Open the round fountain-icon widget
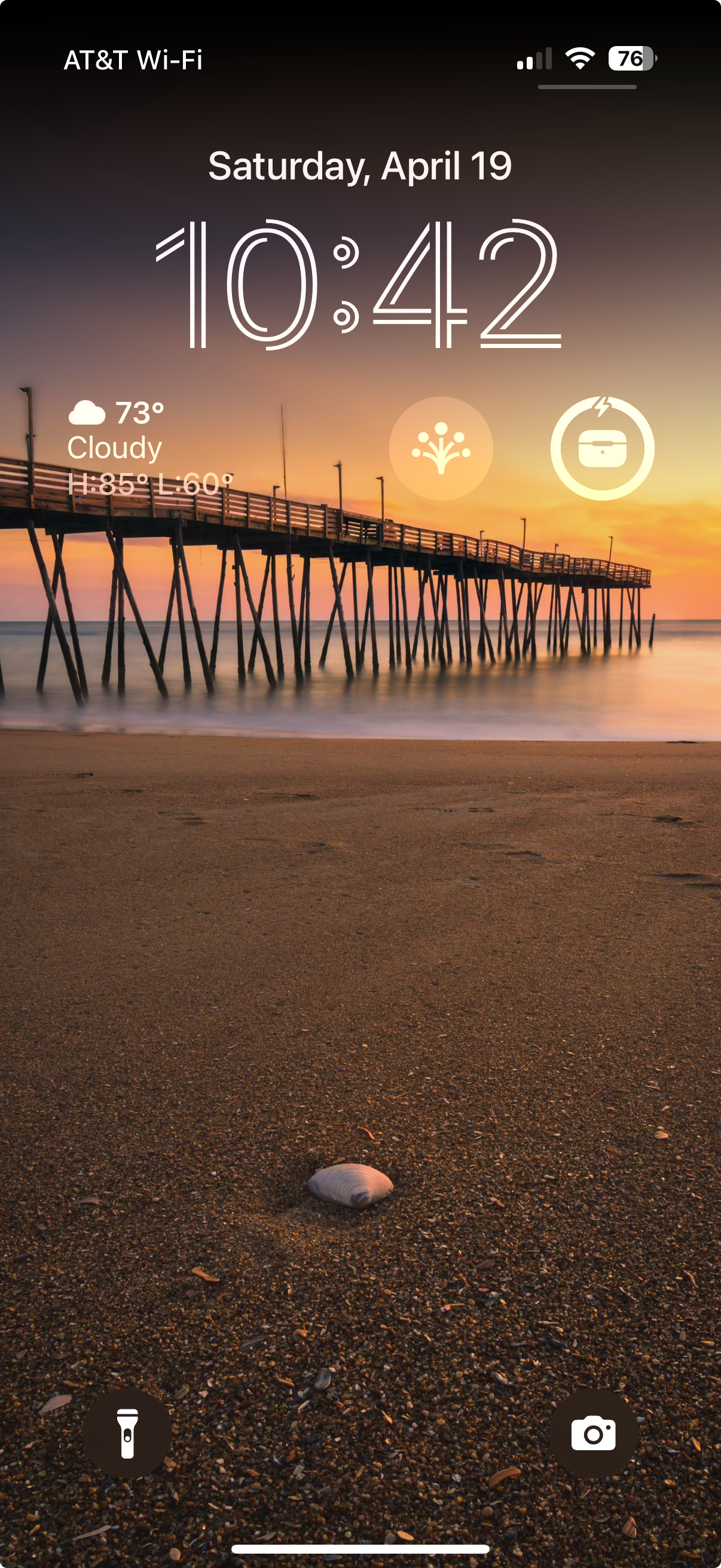This screenshot has width=721, height=1568. pos(441,449)
